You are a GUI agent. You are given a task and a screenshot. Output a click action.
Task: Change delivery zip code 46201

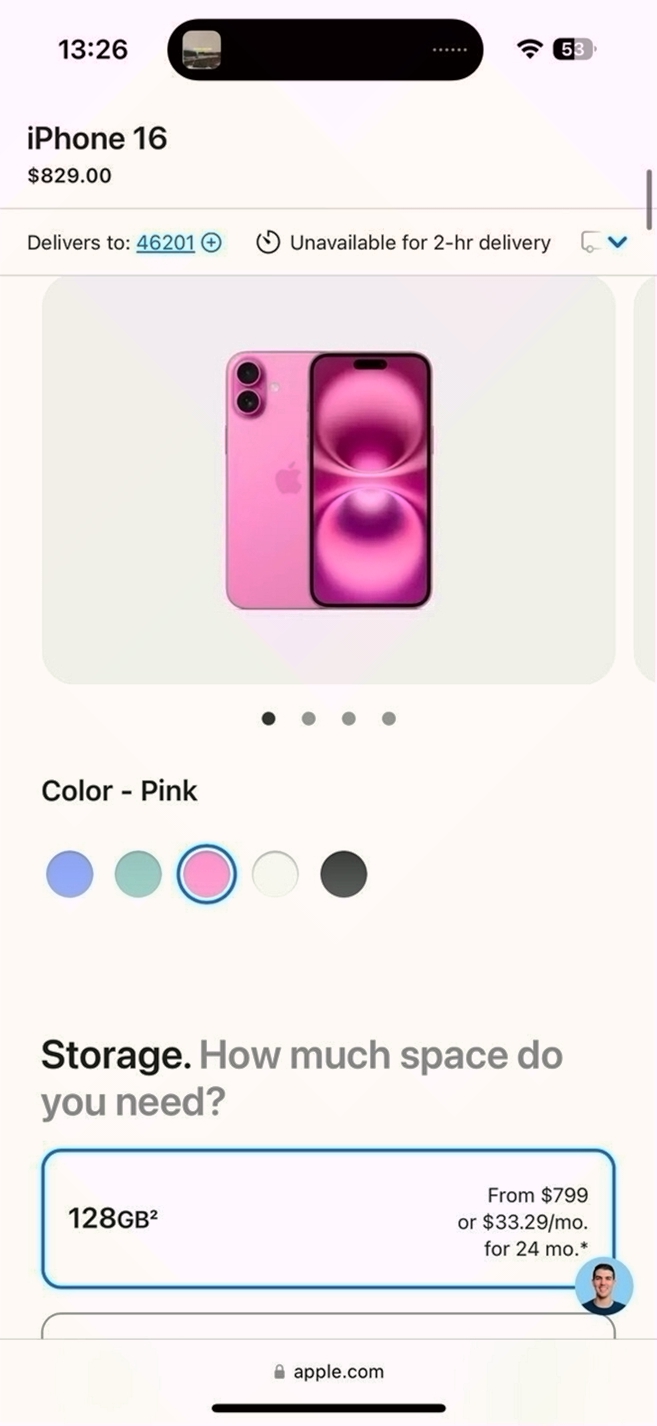(166, 243)
